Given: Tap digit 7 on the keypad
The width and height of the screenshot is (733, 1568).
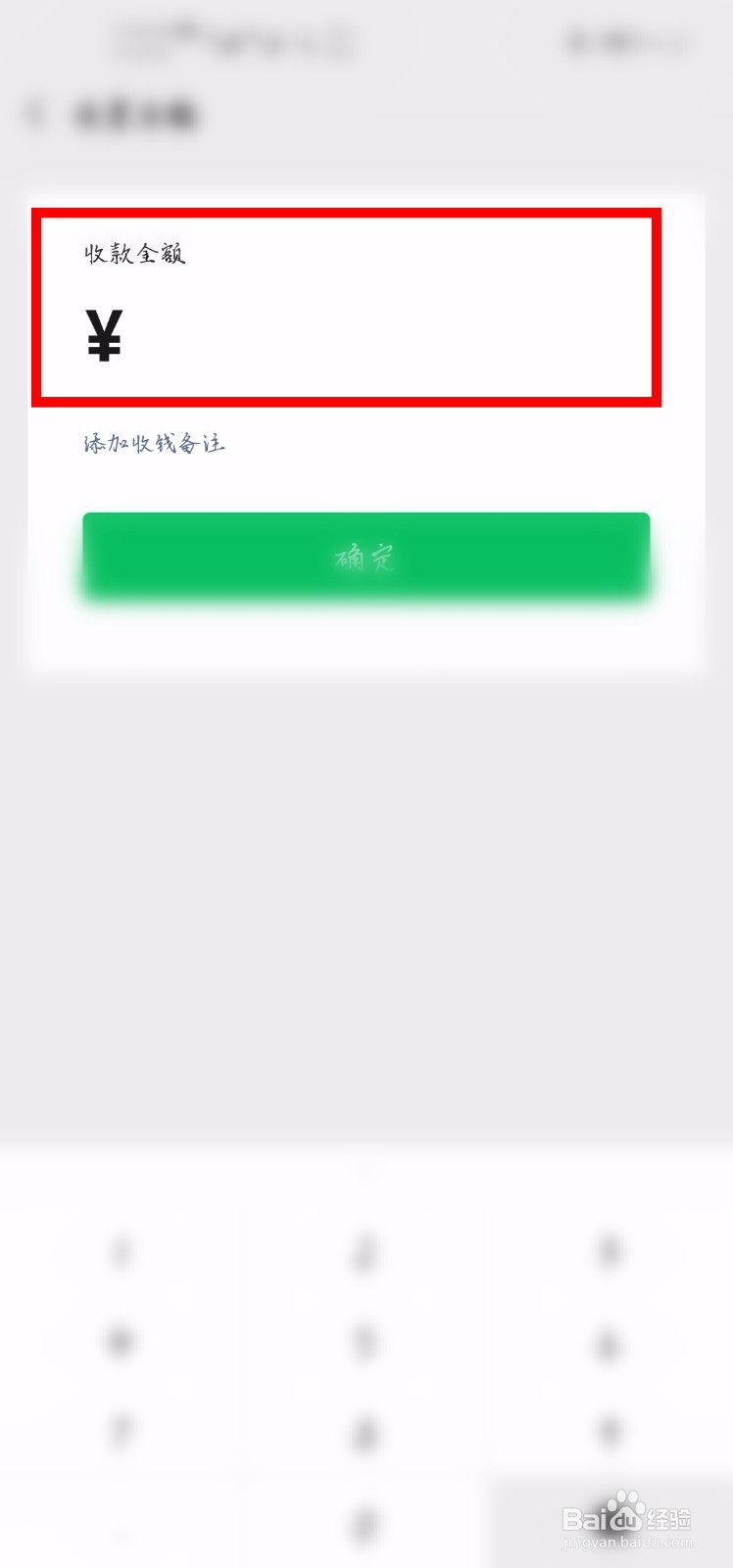Looking at the screenshot, I should [x=122, y=1433].
